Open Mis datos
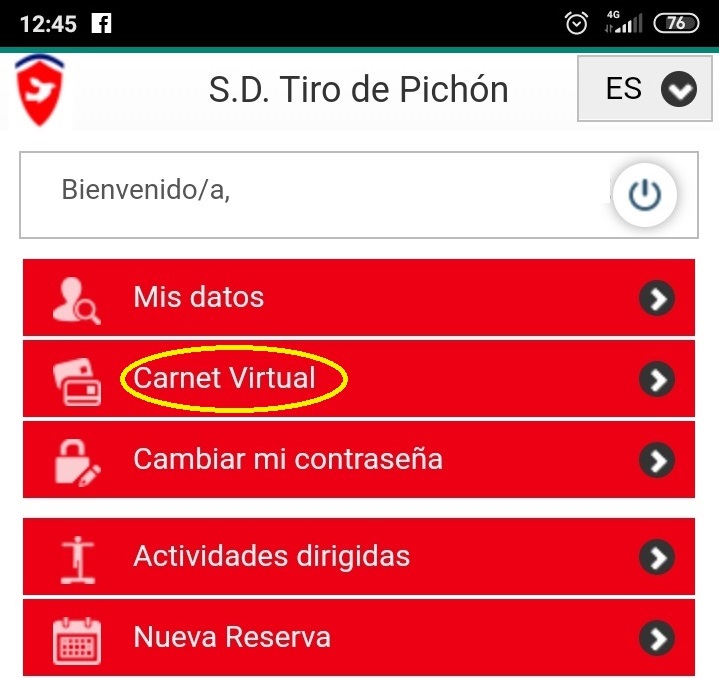The height and width of the screenshot is (678, 719). 358,297
